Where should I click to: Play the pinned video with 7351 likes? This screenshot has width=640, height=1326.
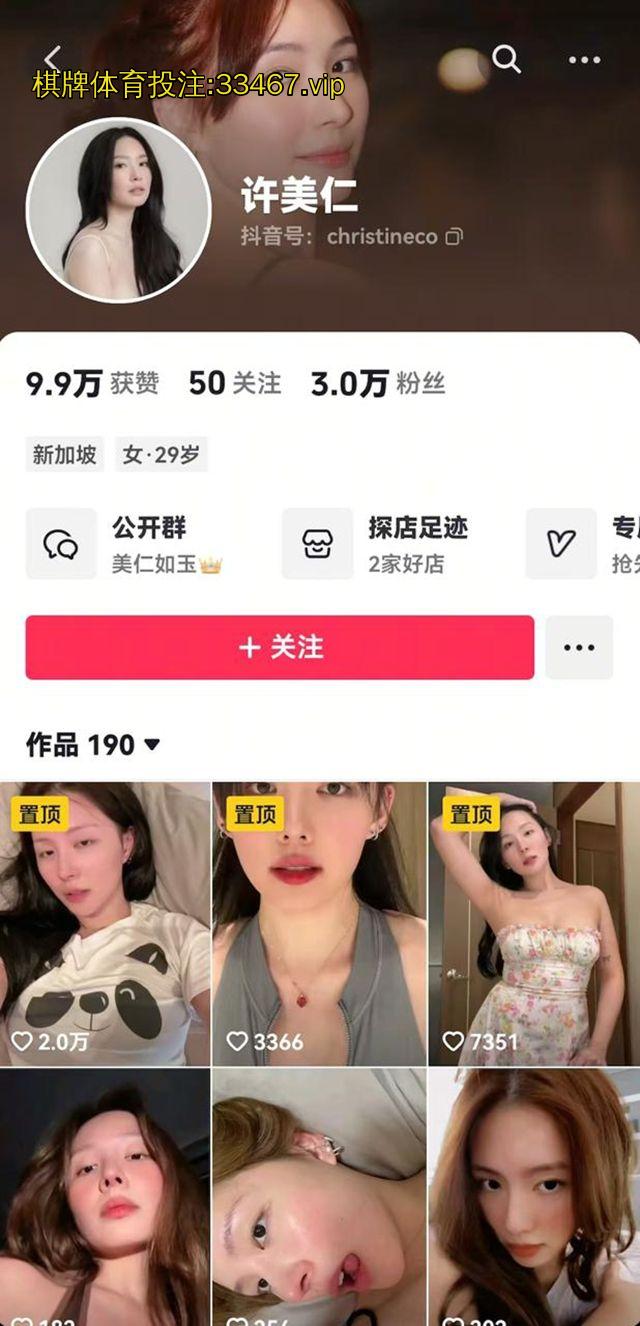[533, 923]
